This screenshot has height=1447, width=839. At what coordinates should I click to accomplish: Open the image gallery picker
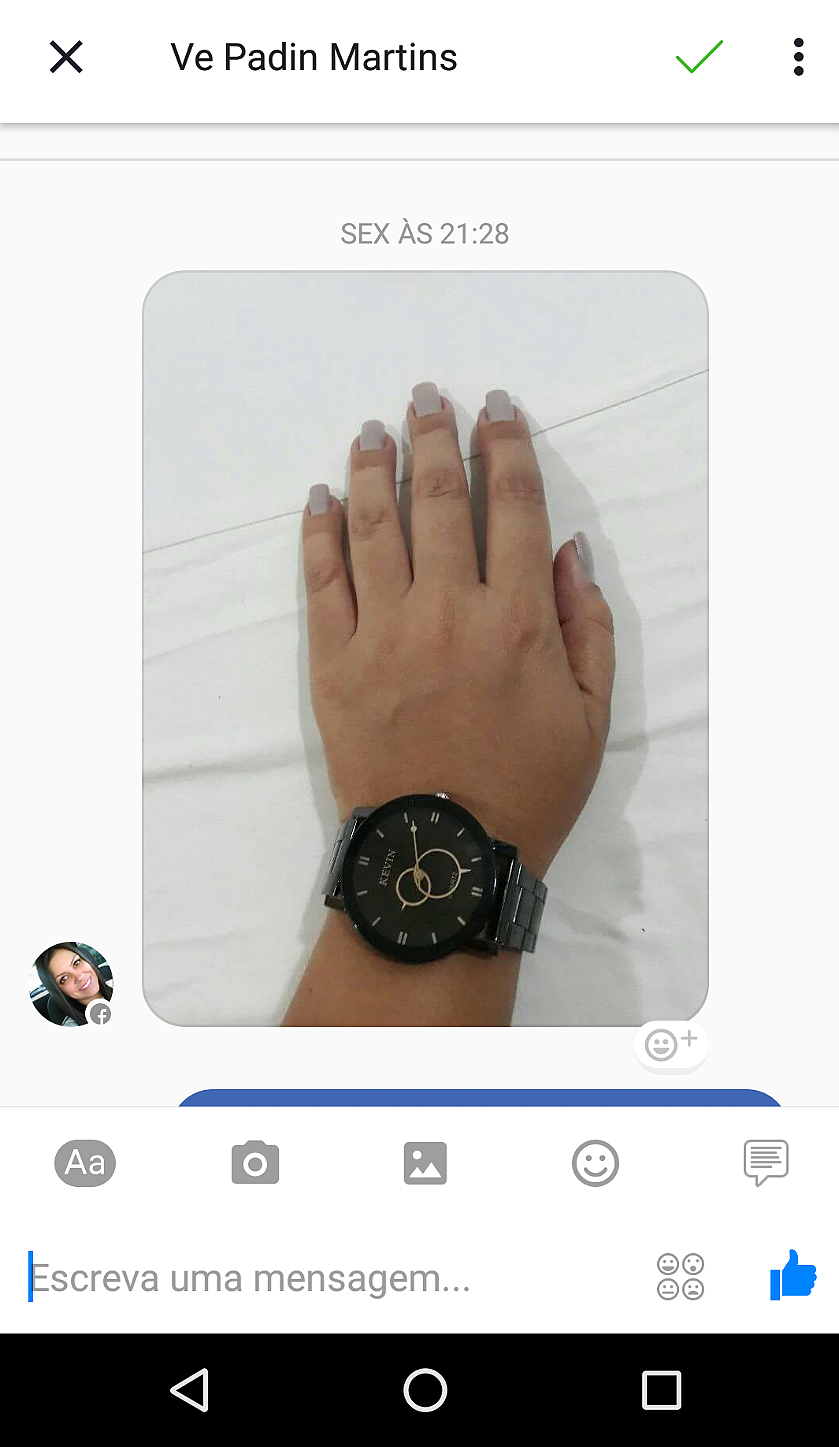click(x=425, y=1163)
